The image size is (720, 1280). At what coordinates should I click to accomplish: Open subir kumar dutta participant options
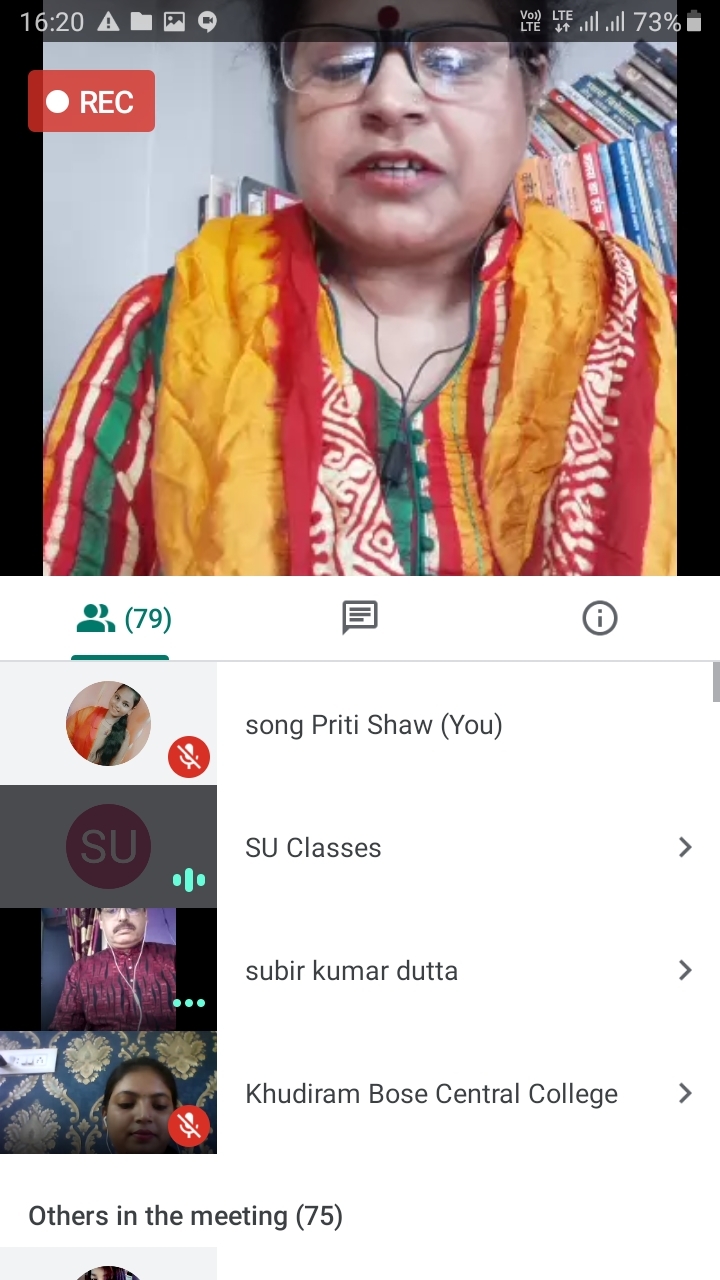pyautogui.click(x=685, y=971)
